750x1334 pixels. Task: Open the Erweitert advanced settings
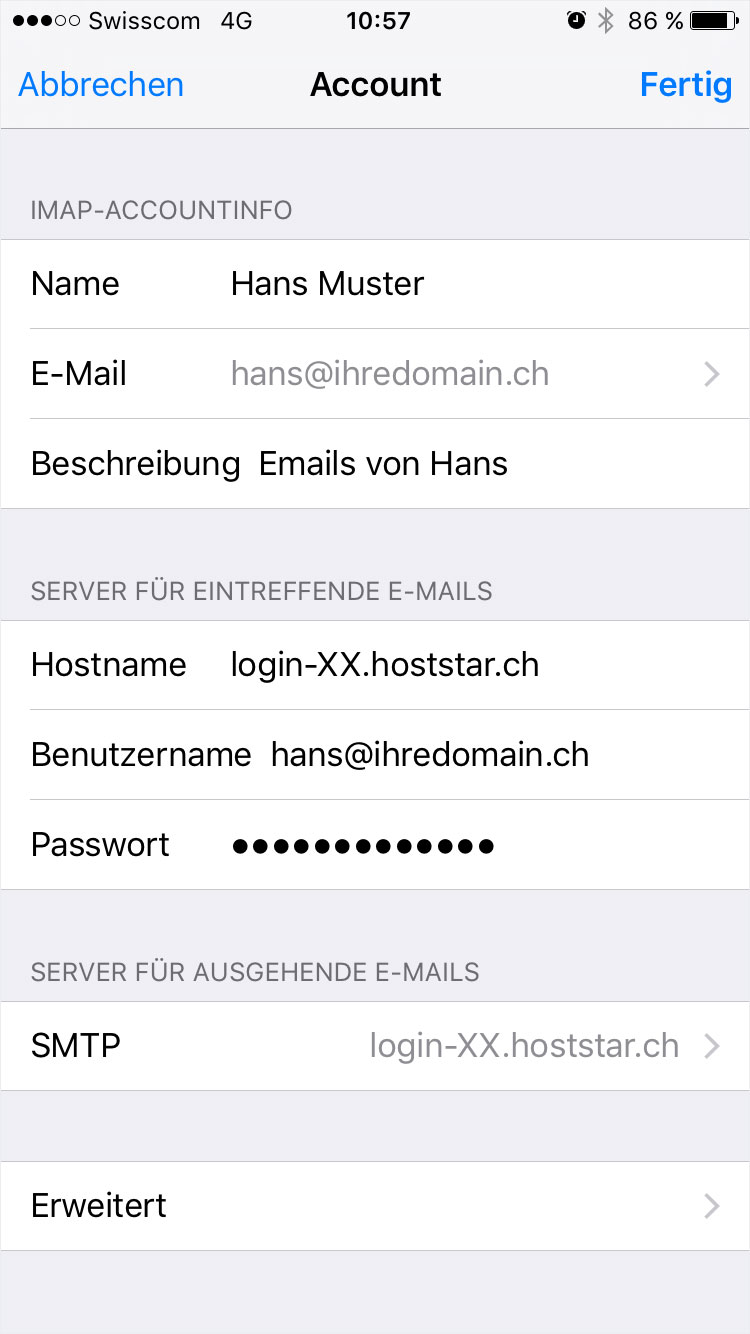click(x=375, y=1206)
